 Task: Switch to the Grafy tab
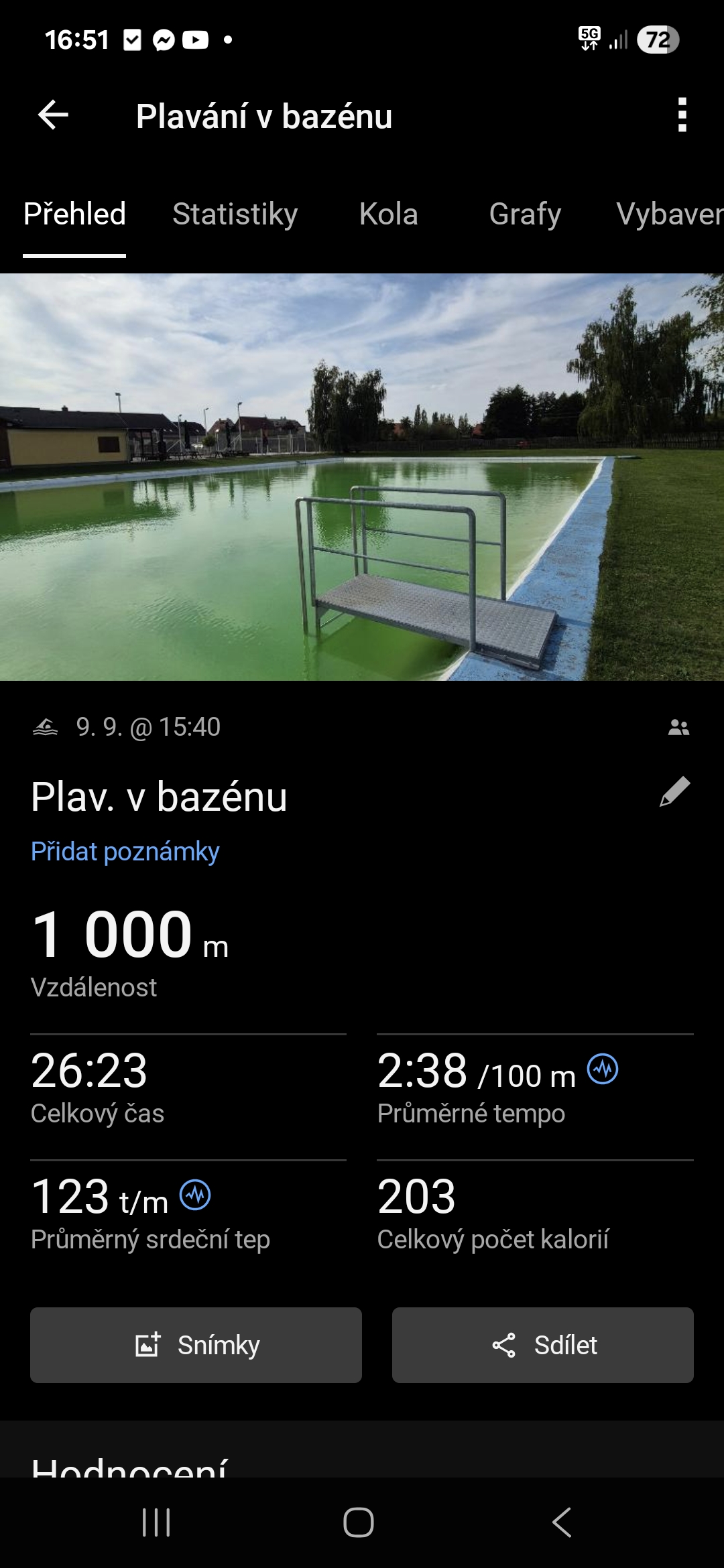coord(525,214)
